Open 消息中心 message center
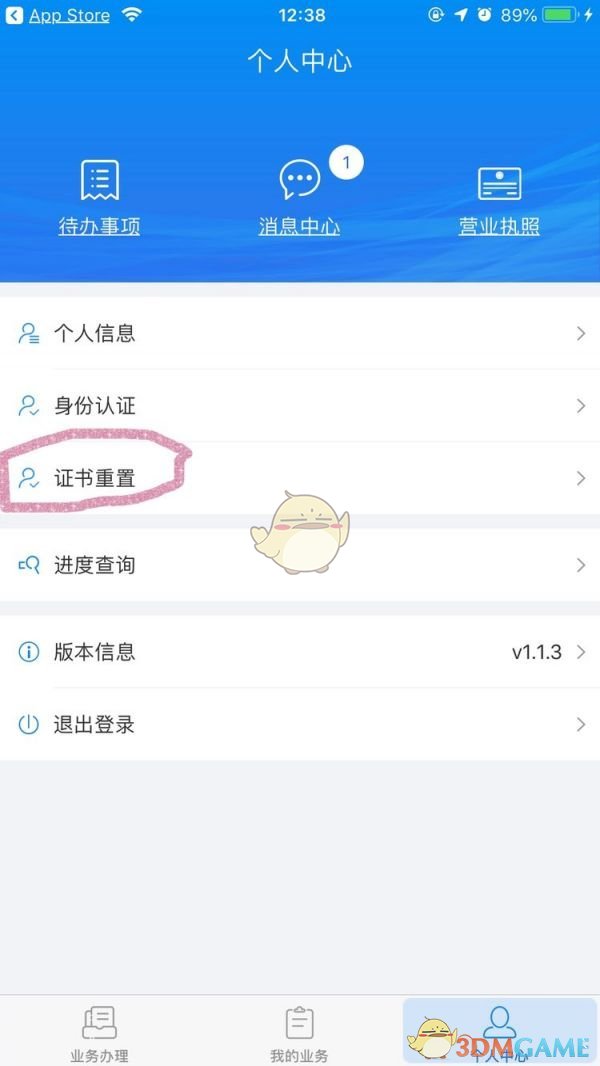Screen dimensions: 600x1066 point(300,198)
